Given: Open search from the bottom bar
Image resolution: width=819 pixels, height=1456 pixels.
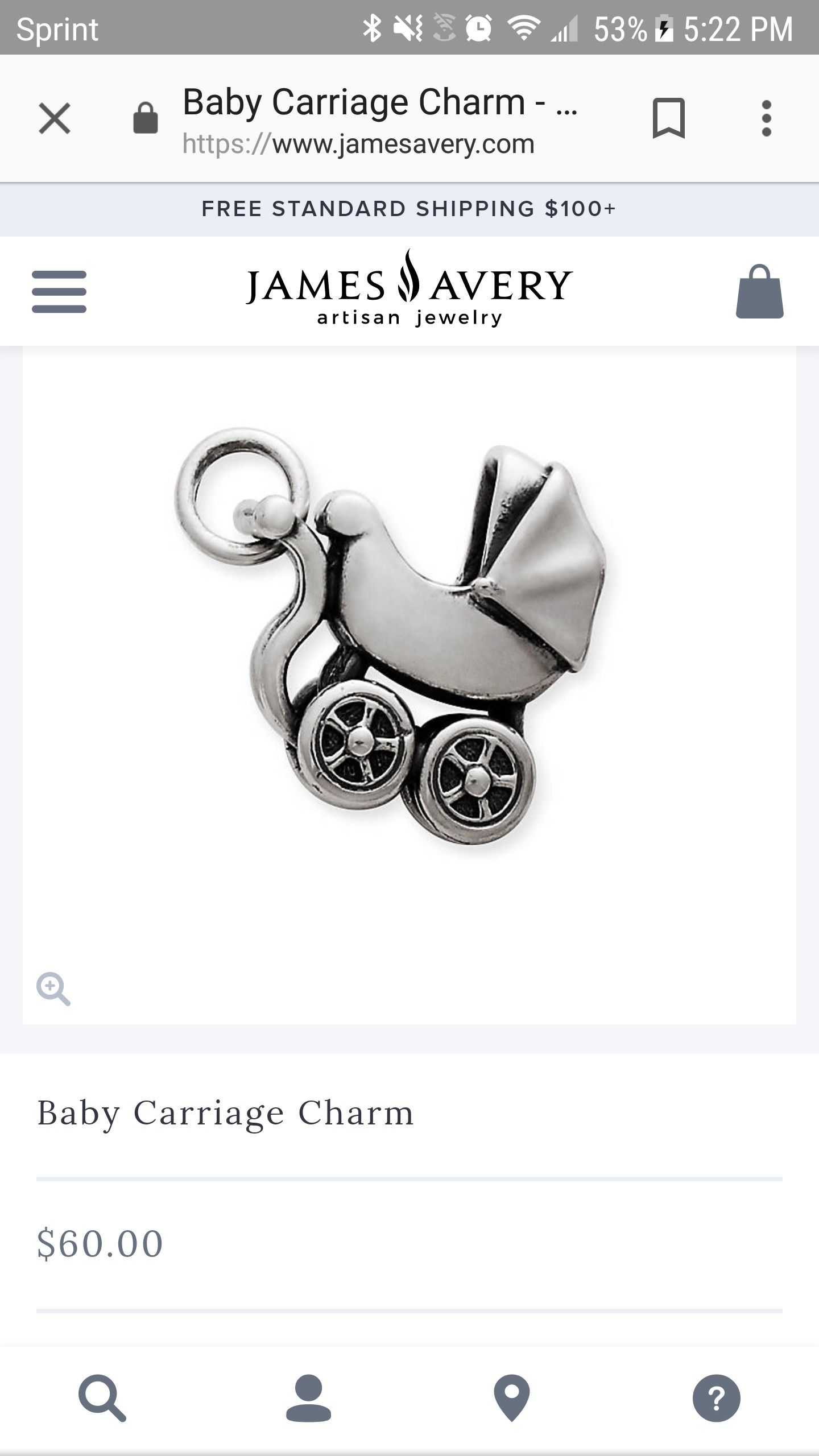Looking at the screenshot, I should pyautogui.click(x=102, y=1399).
